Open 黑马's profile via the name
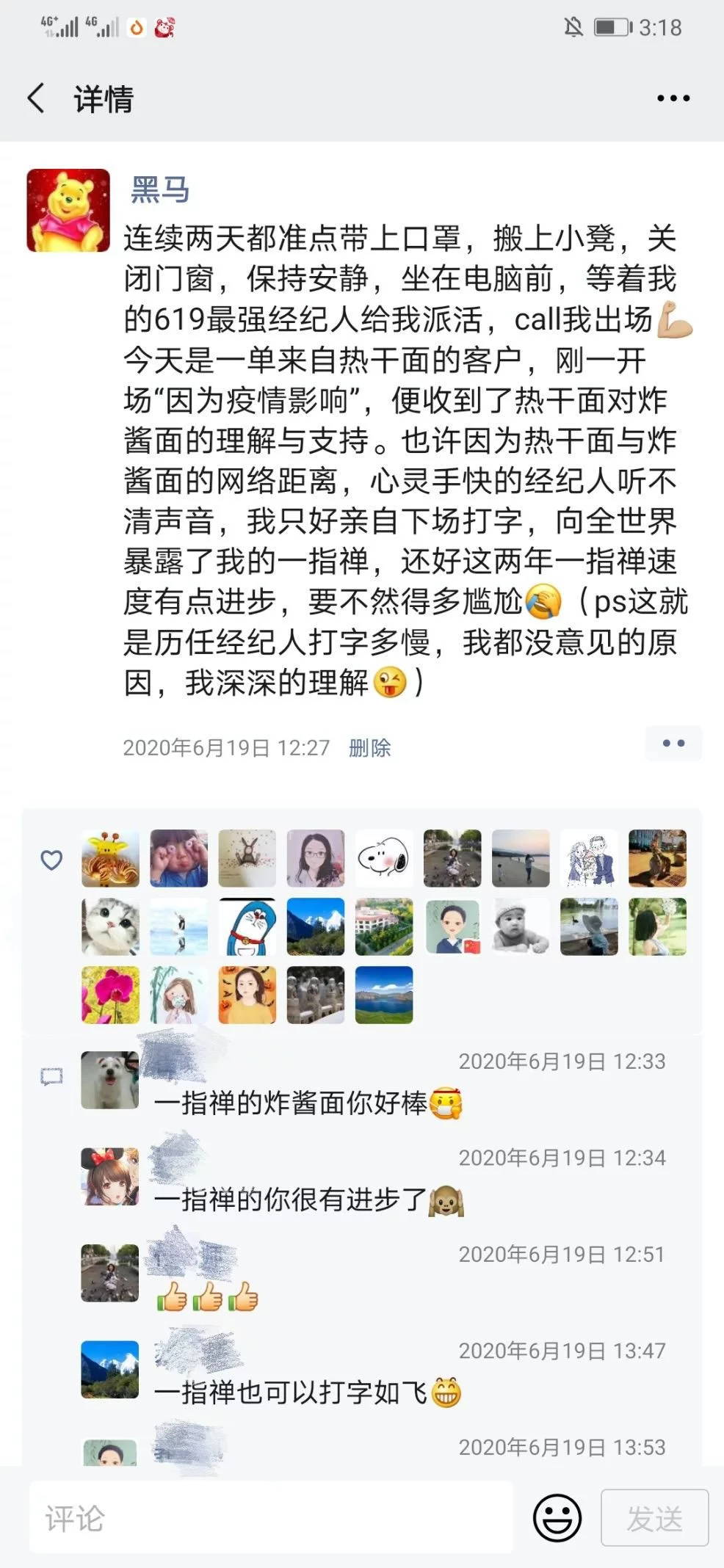 pos(160,190)
